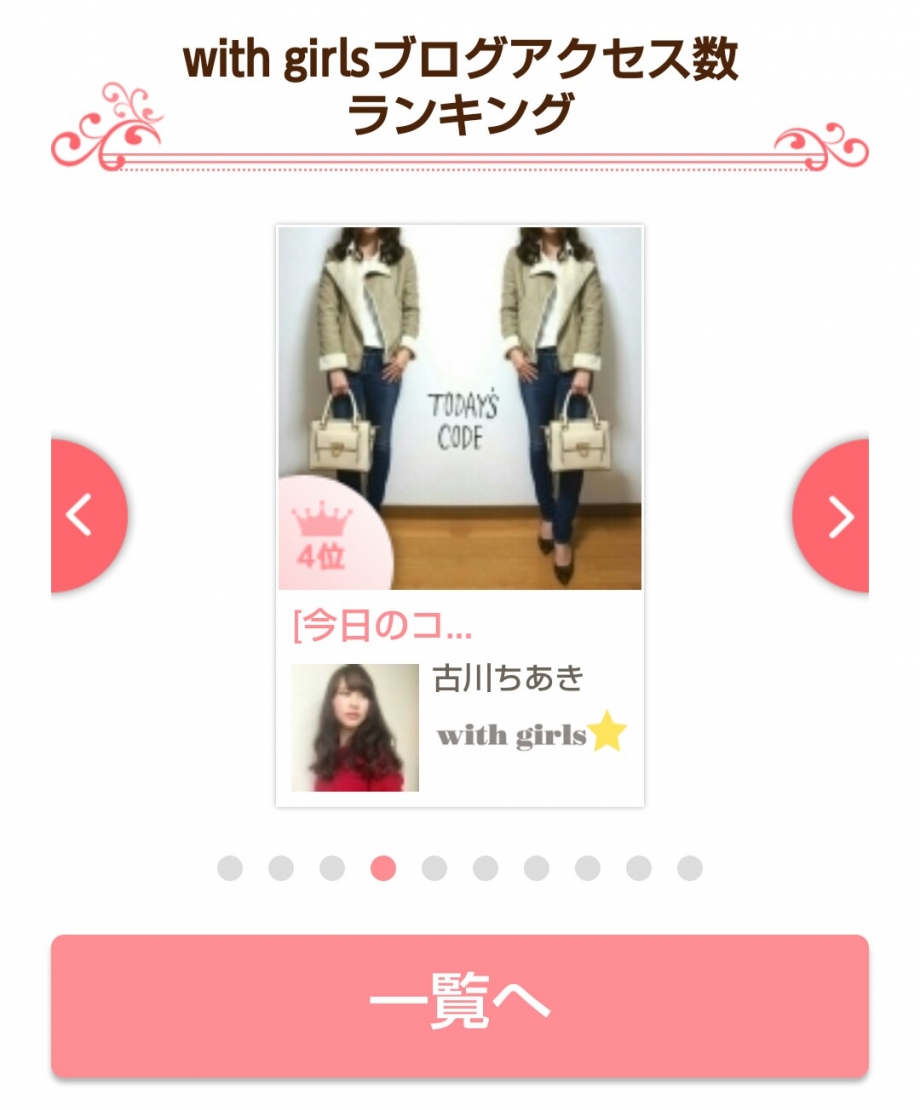Tap the 一覧へ button

[x=460, y=1005]
